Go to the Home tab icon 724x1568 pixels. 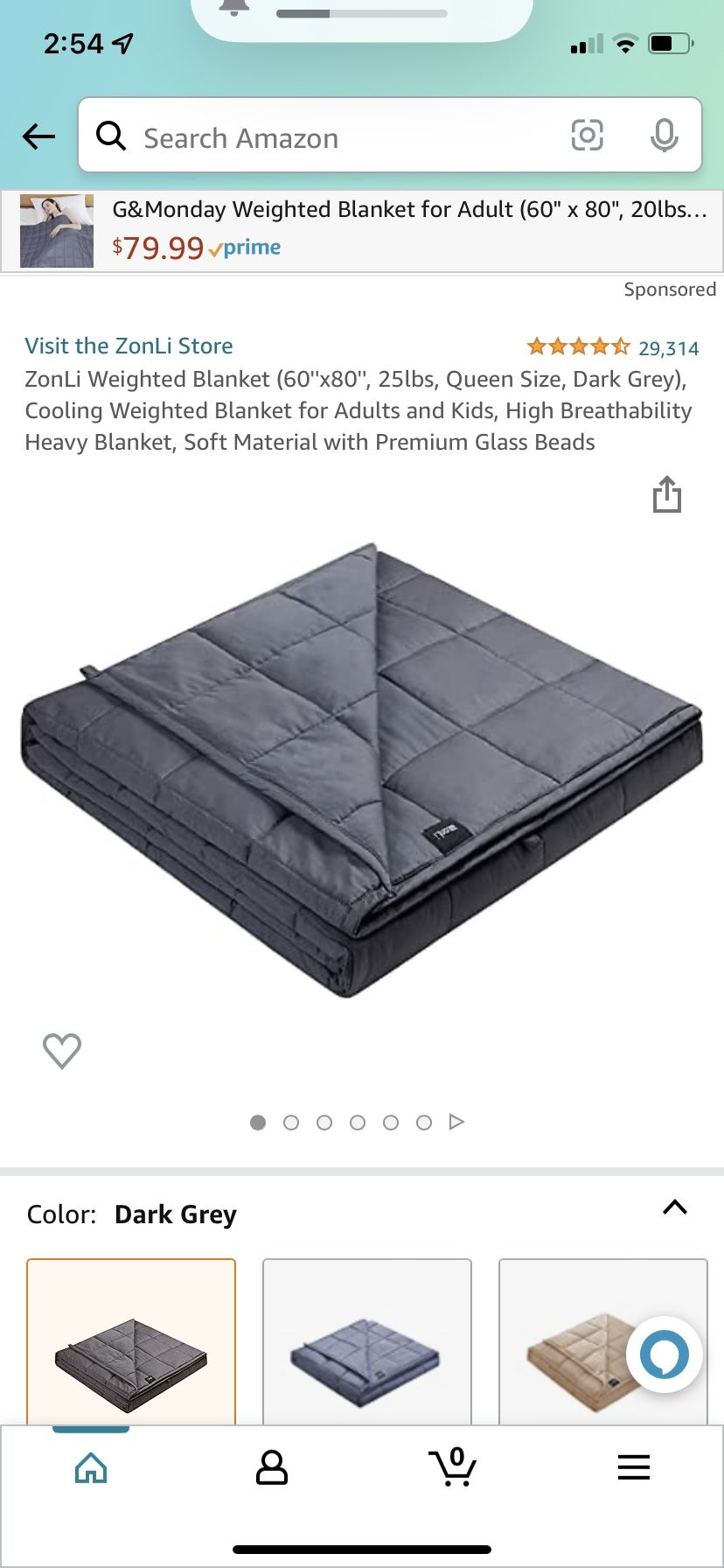click(x=90, y=1468)
